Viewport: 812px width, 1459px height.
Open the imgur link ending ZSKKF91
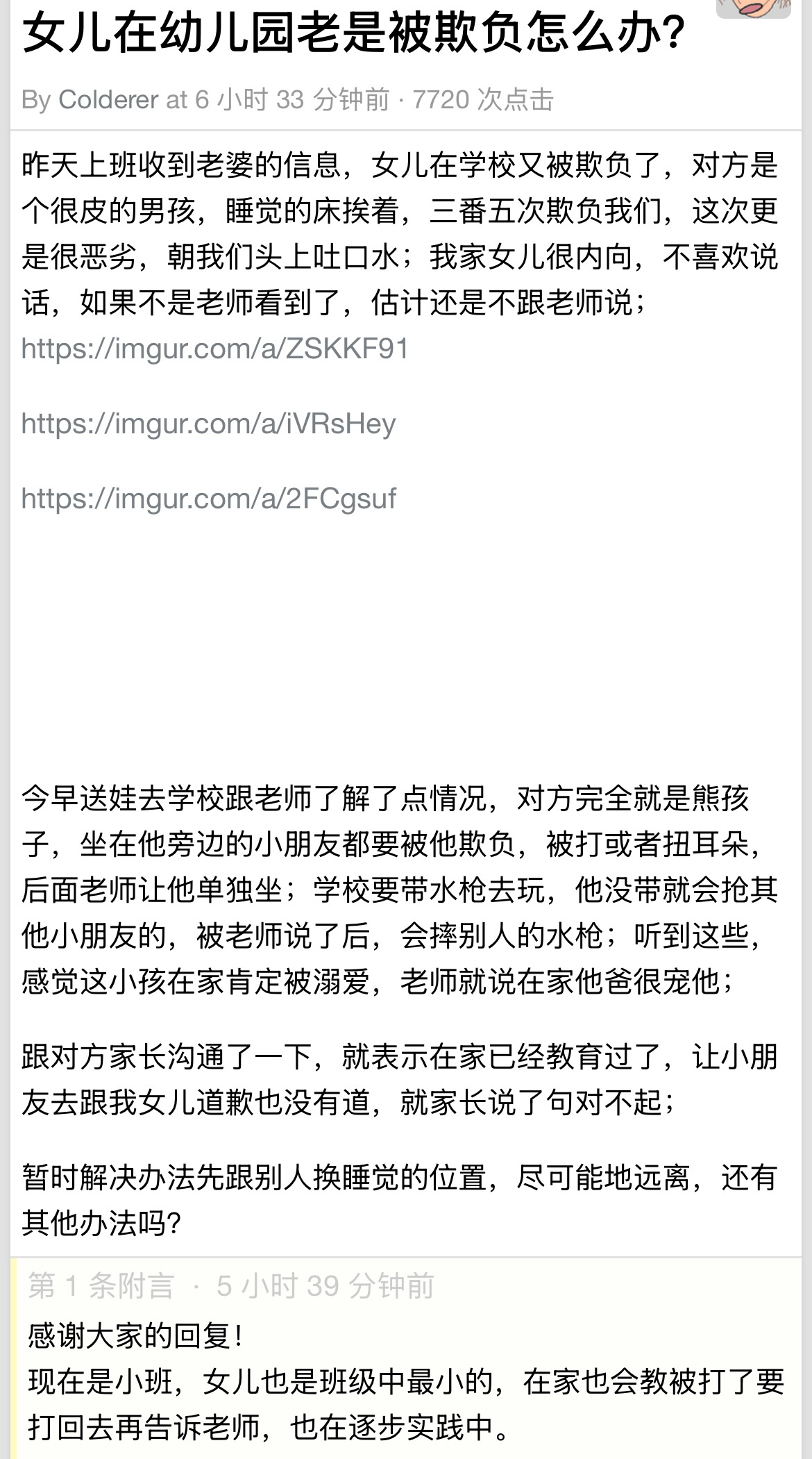pos(214,349)
